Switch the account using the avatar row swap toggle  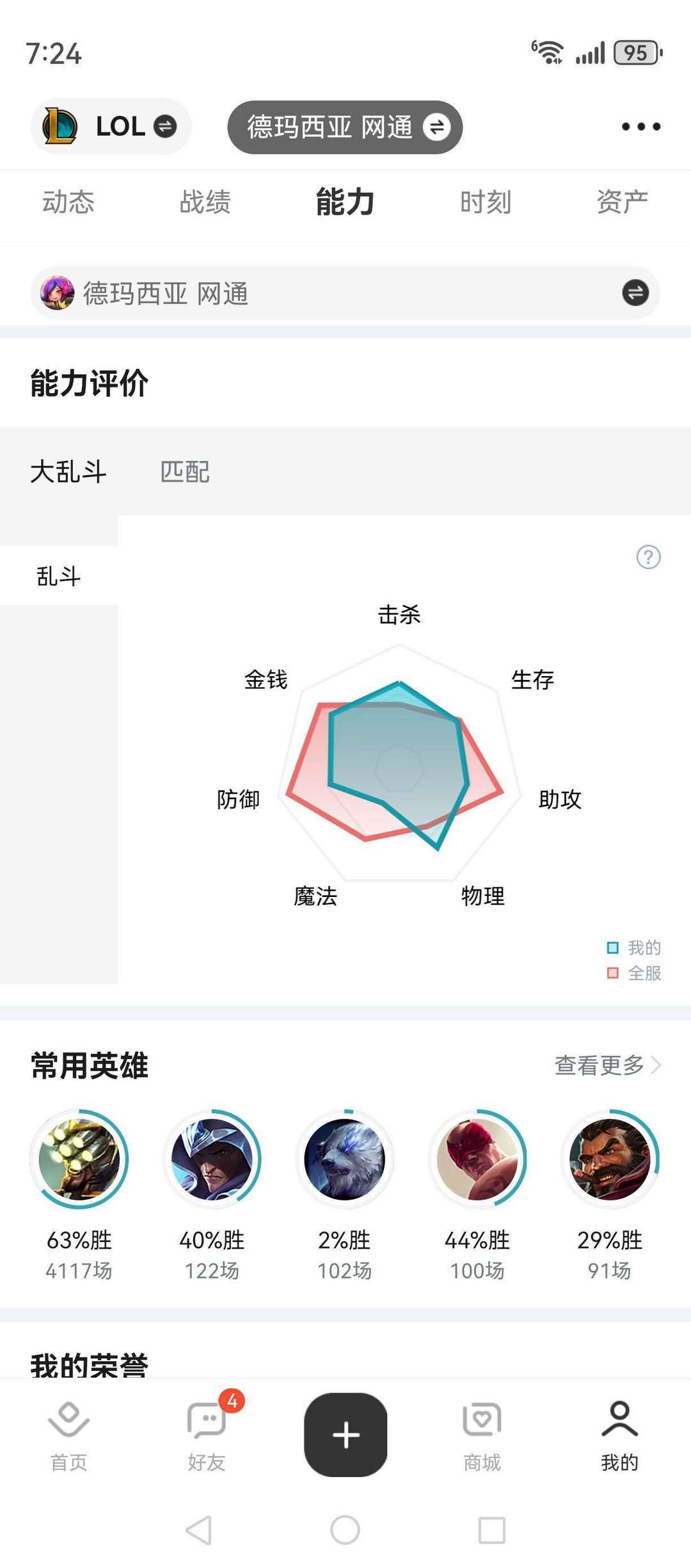coord(635,293)
